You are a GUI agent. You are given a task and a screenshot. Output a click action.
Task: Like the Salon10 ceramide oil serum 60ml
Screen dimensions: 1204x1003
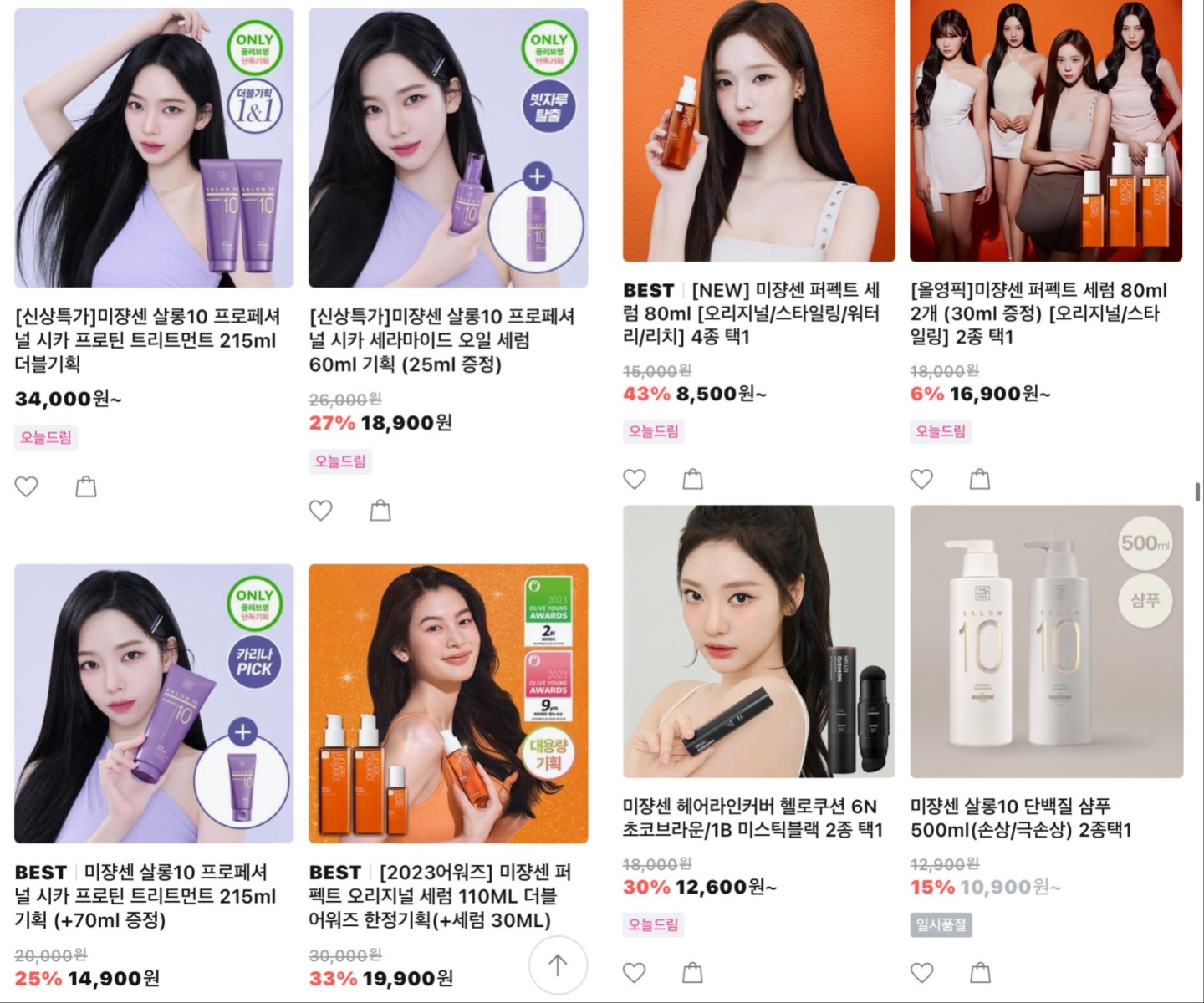(321, 511)
